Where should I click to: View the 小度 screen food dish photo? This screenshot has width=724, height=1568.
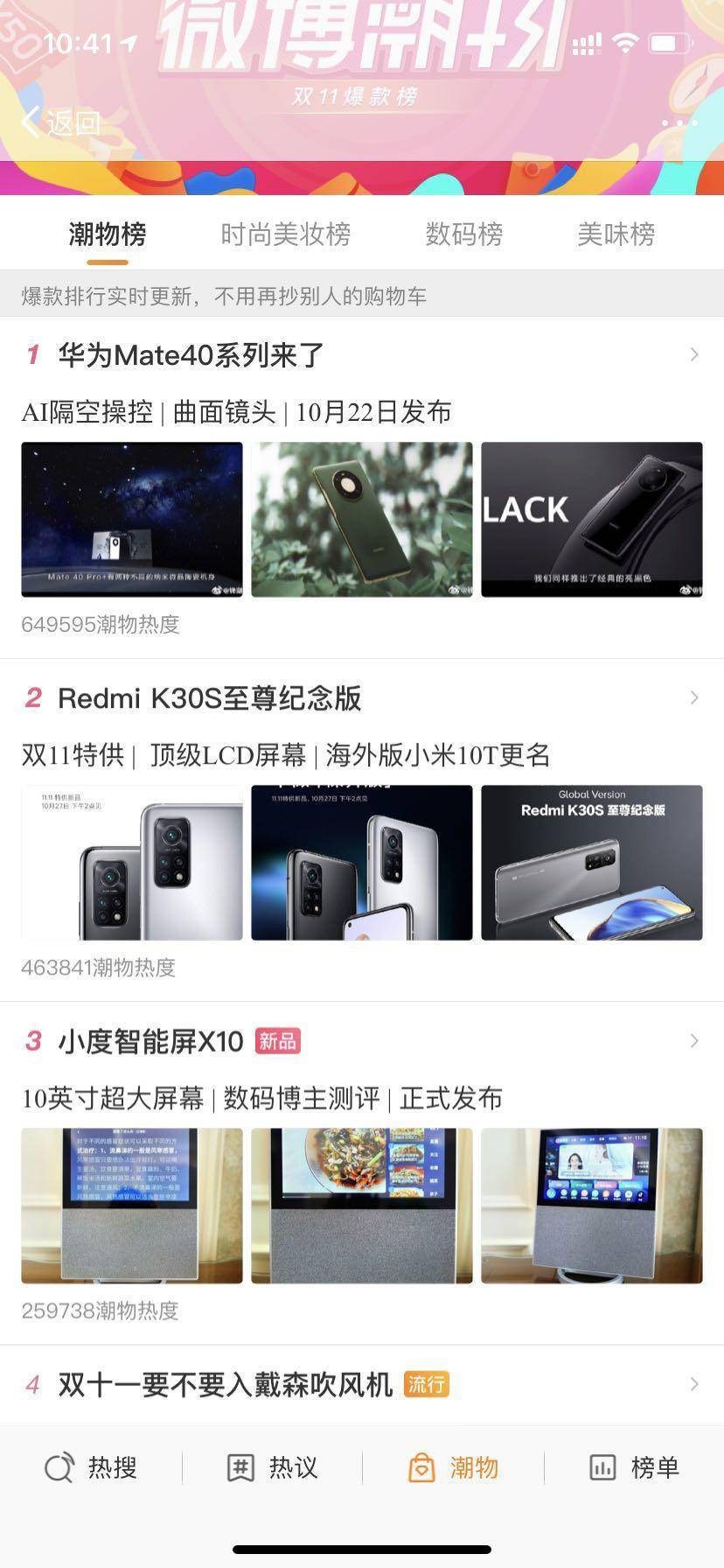coord(362,1206)
